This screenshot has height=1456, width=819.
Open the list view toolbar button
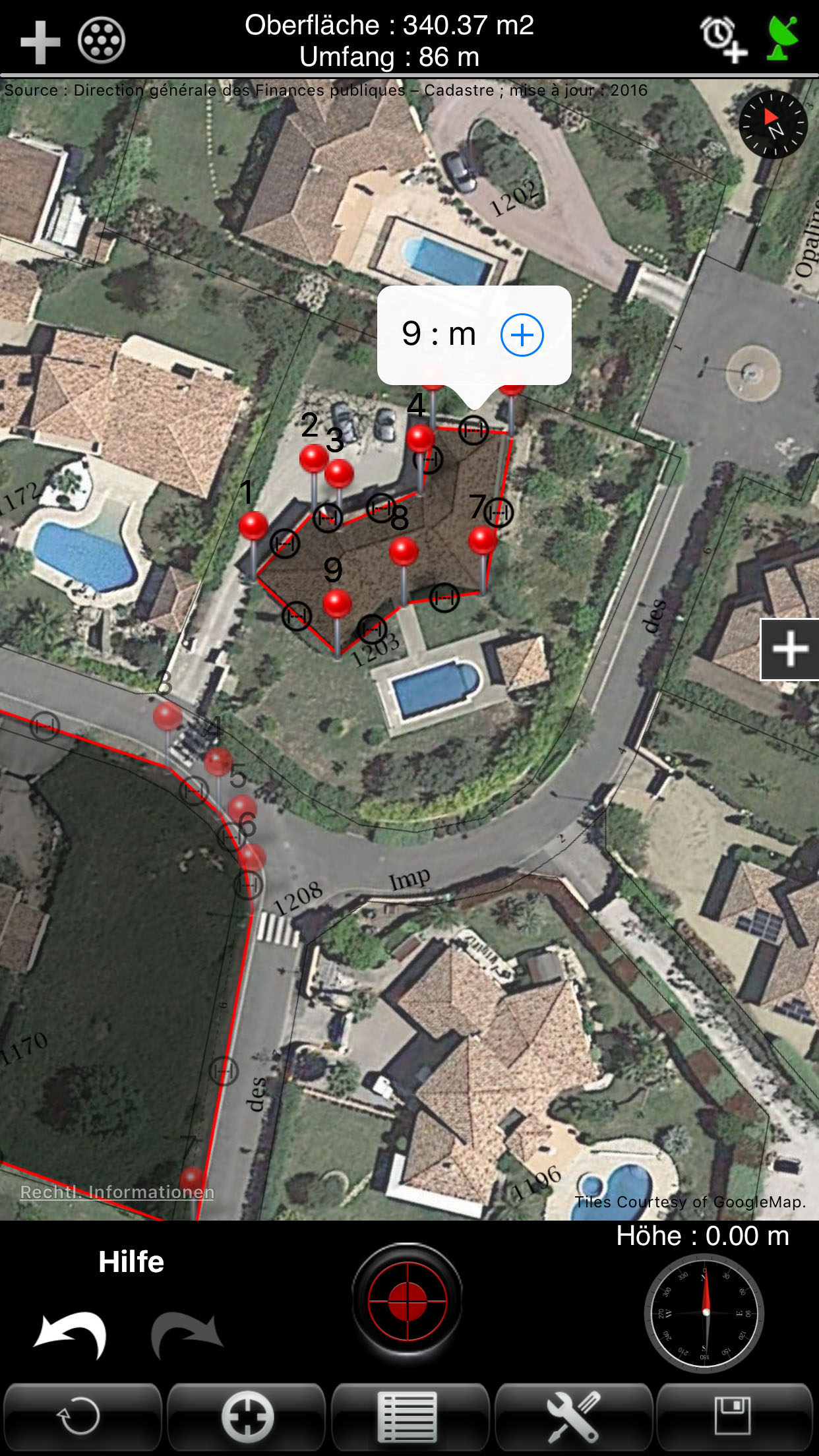point(409,1416)
